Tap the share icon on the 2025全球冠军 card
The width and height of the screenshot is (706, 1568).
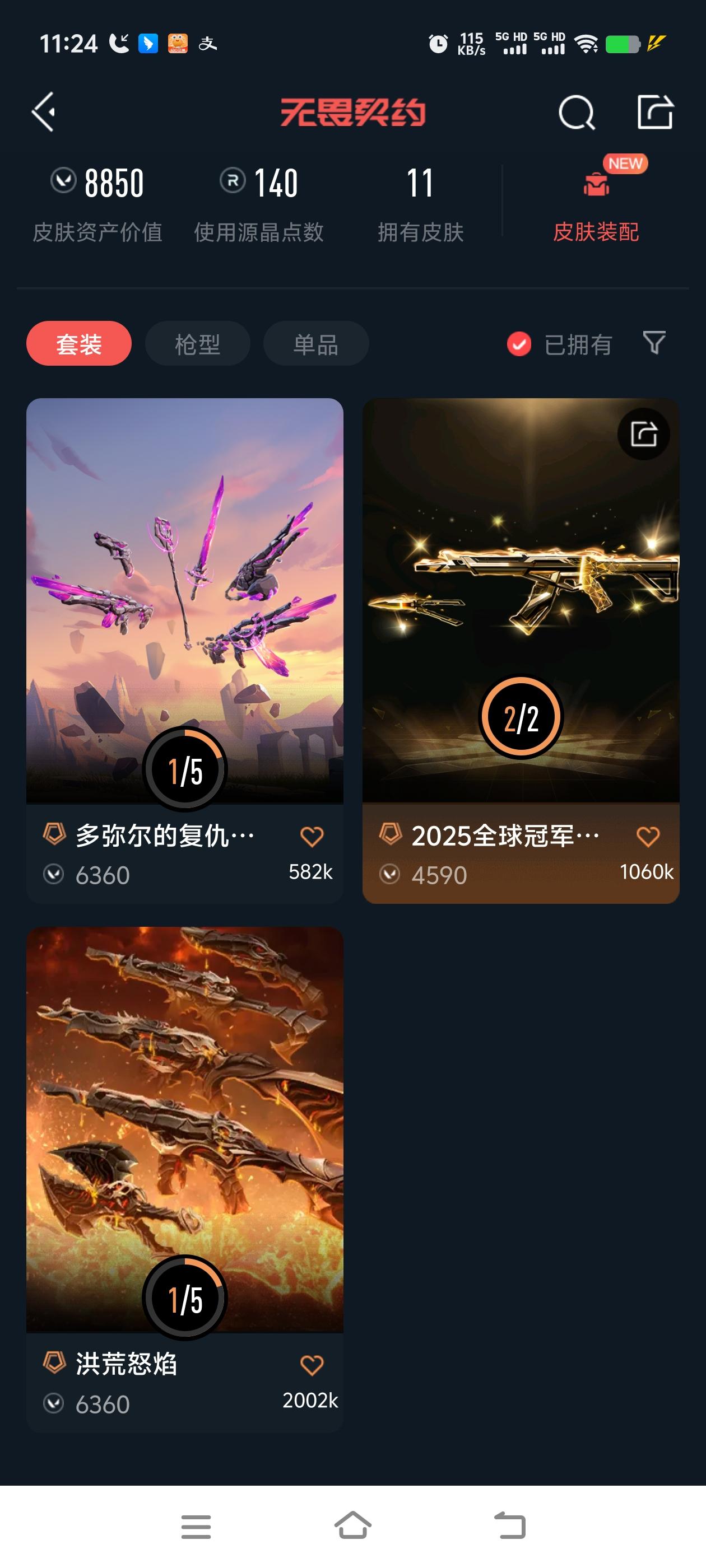[644, 433]
